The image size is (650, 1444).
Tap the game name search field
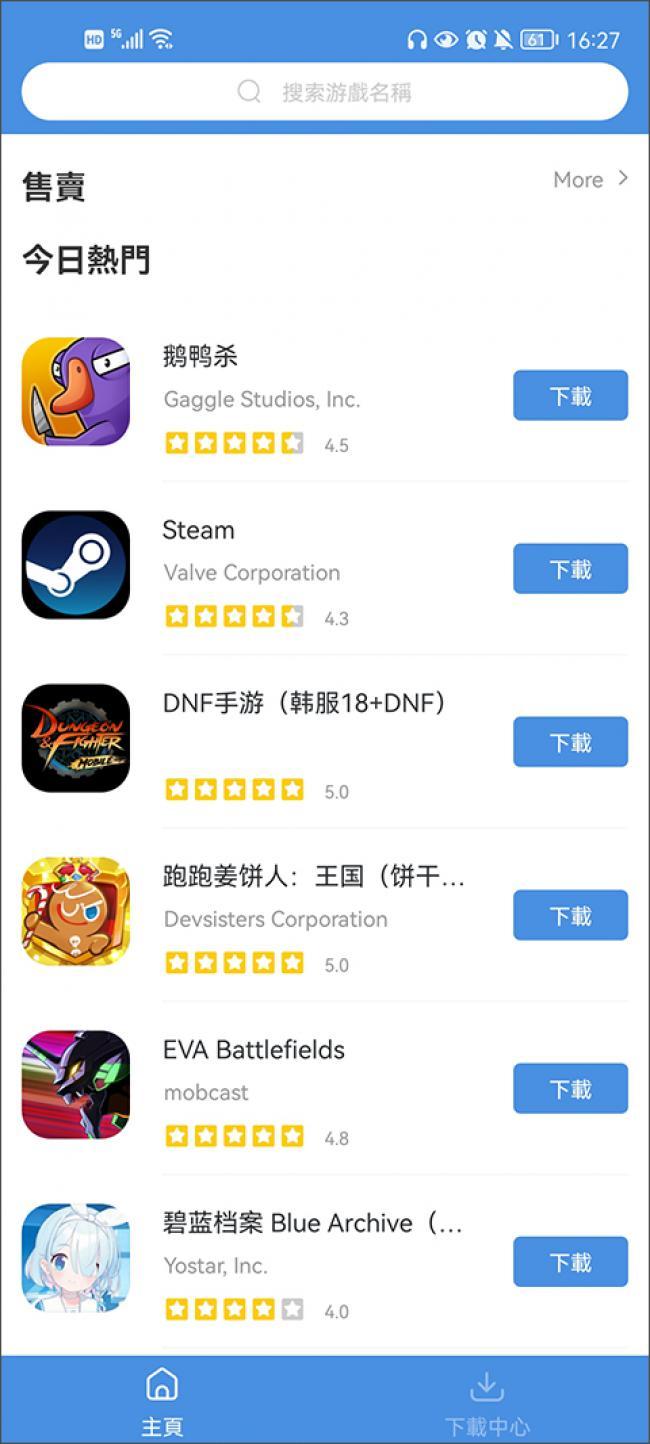(x=325, y=92)
